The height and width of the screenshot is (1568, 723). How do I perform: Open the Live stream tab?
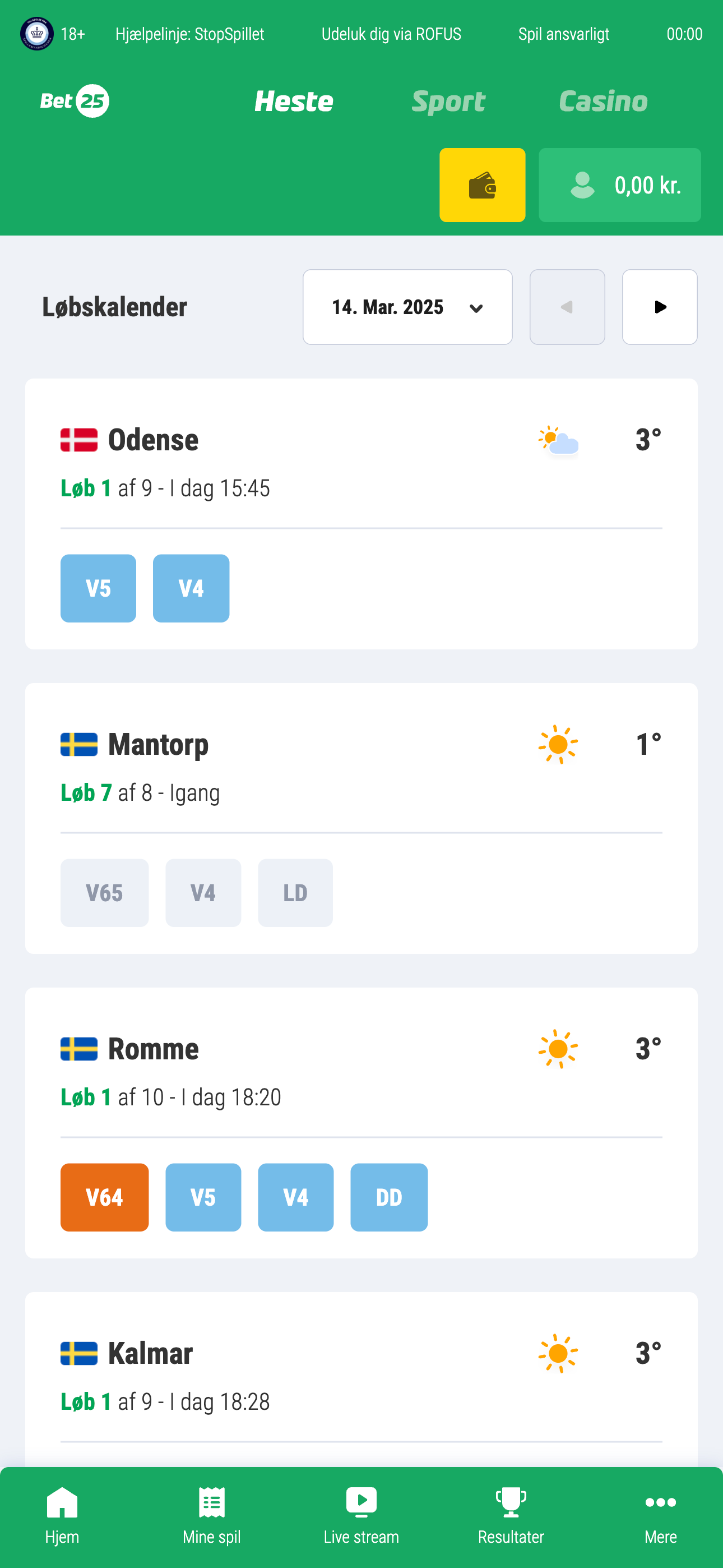(361, 1516)
